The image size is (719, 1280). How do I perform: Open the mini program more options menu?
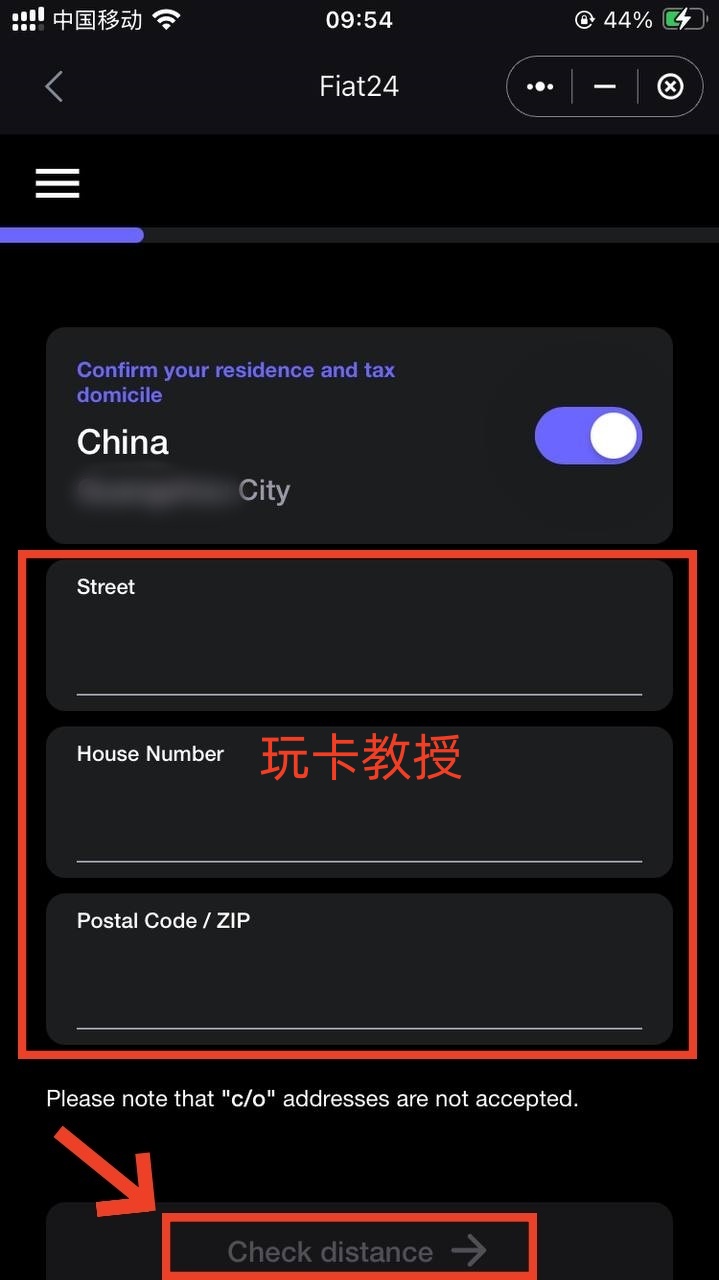(x=540, y=87)
